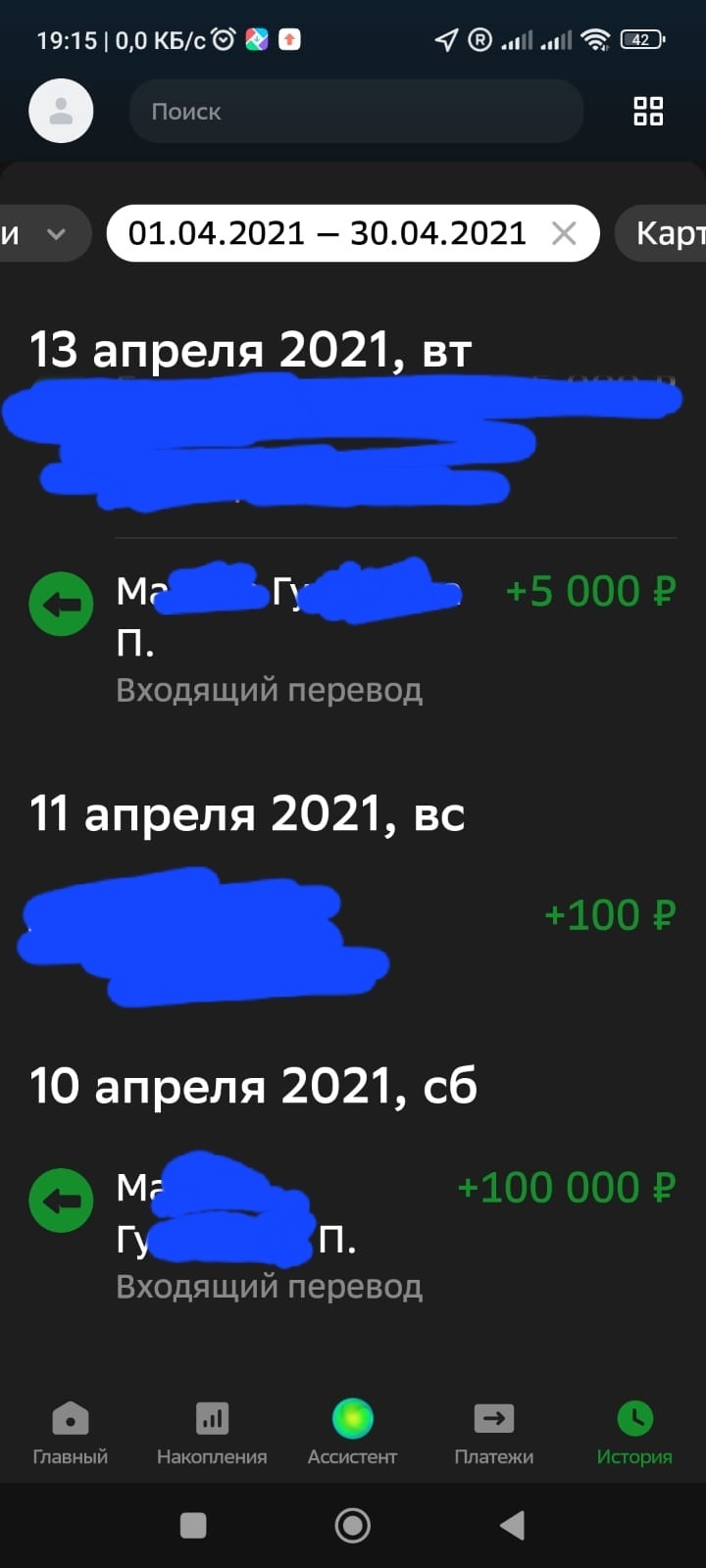
Task: Clear the 01.04.2021 – 30.04.2021 date filter
Action: pyautogui.click(x=564, y=233)
